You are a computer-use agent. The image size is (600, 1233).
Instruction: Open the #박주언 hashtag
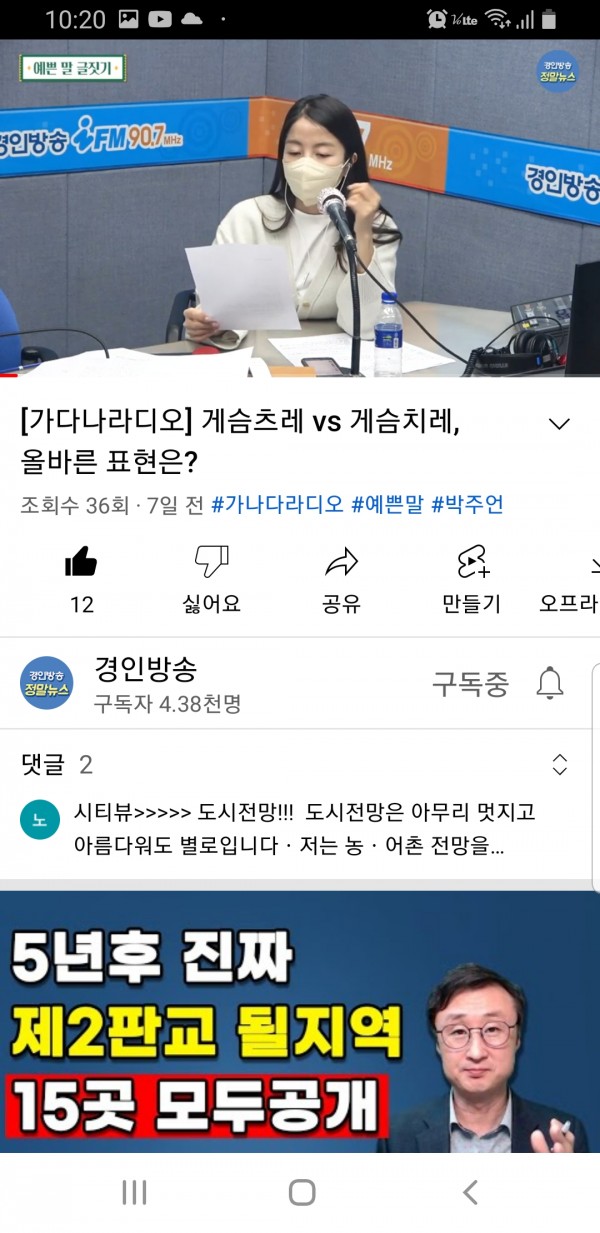click(x=467, y=505)
